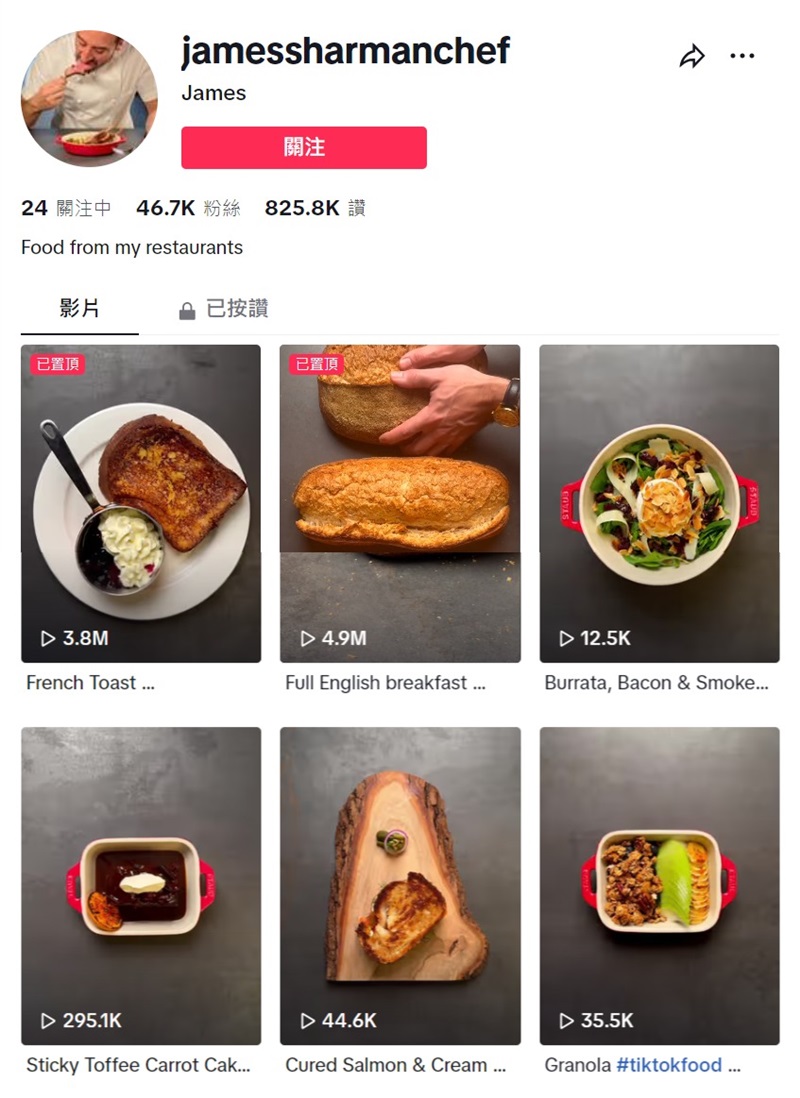Open the Full English breakfast video
Viewport: 800px width, 1098px height.
[400, 503]
